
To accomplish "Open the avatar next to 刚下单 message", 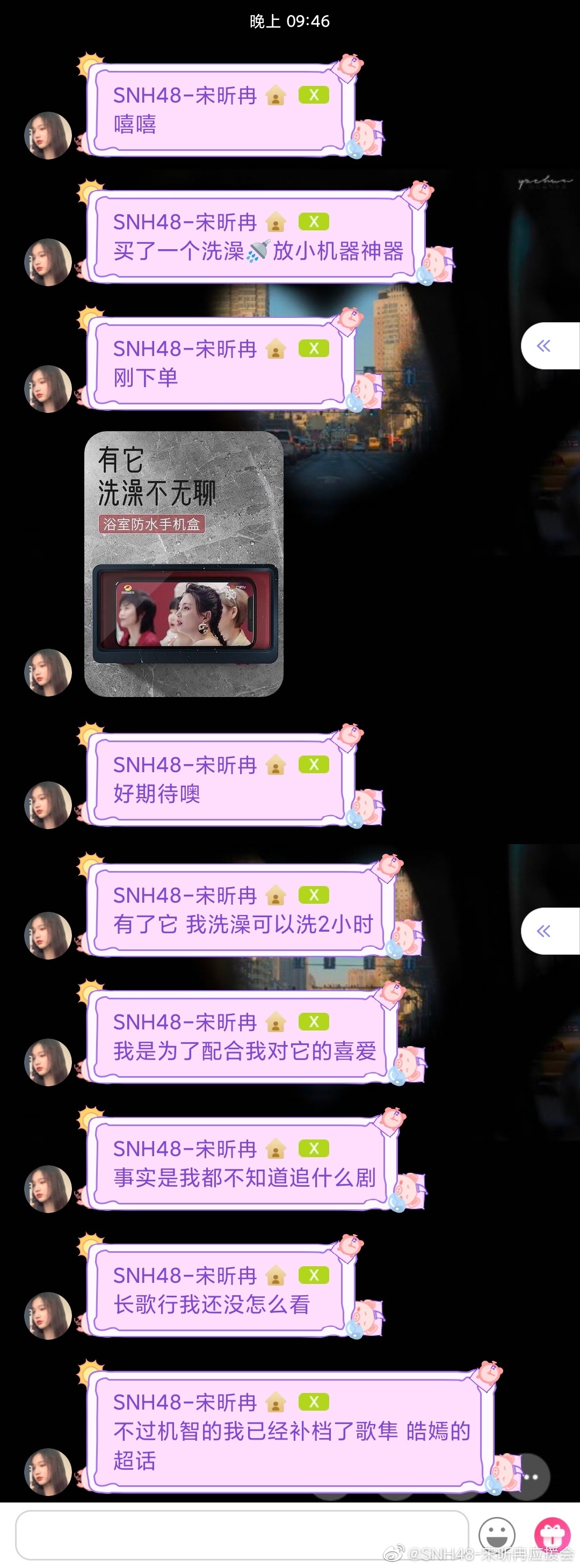I will pyautogui.click(x=48, y=389).
